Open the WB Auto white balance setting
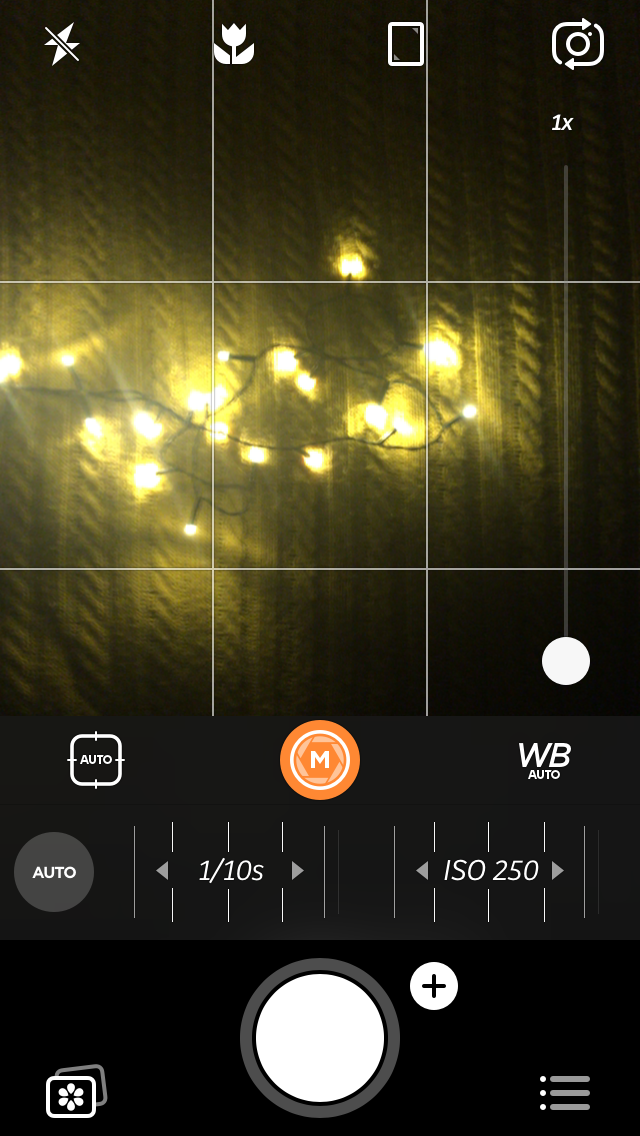The height and width of the screenshot is (1136, 640). click(544, 760)
